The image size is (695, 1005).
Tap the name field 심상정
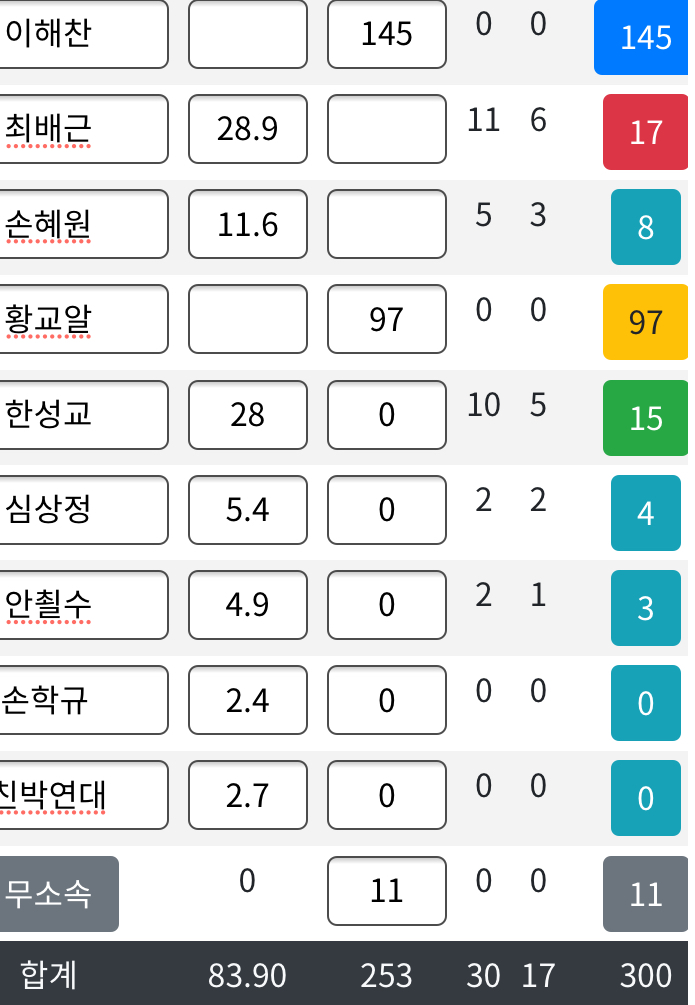[84, 509]
